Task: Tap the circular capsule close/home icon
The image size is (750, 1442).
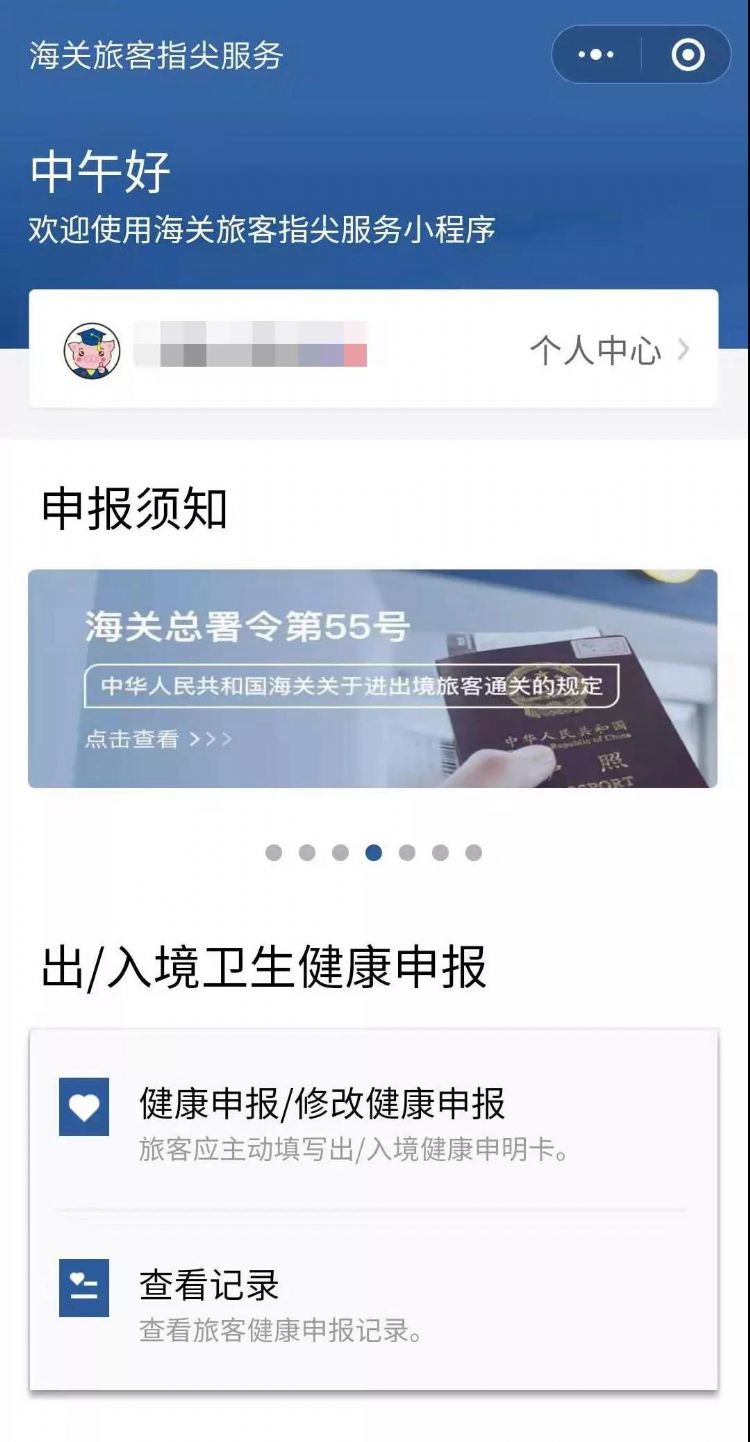Action: [686, 55]
